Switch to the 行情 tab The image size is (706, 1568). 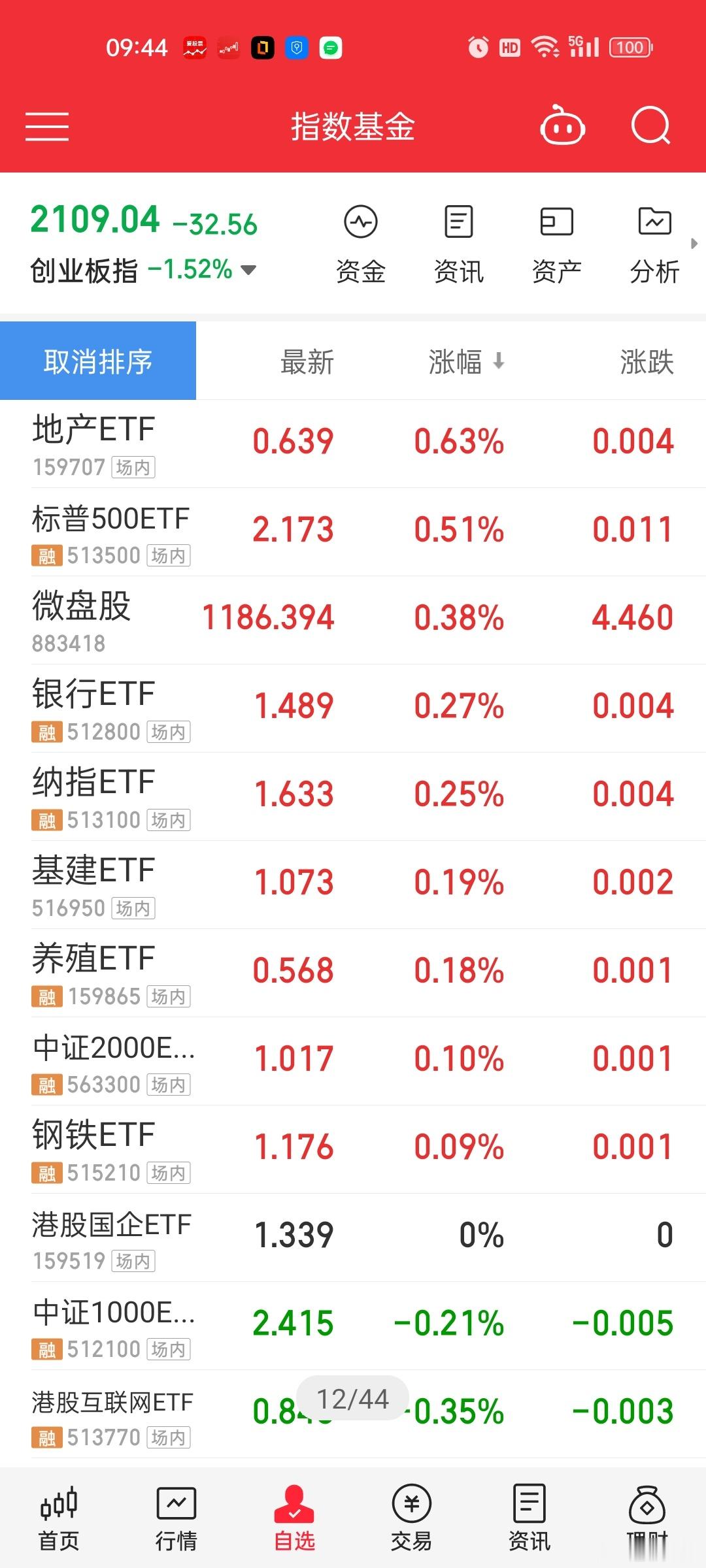click(x=176, y=1518)
